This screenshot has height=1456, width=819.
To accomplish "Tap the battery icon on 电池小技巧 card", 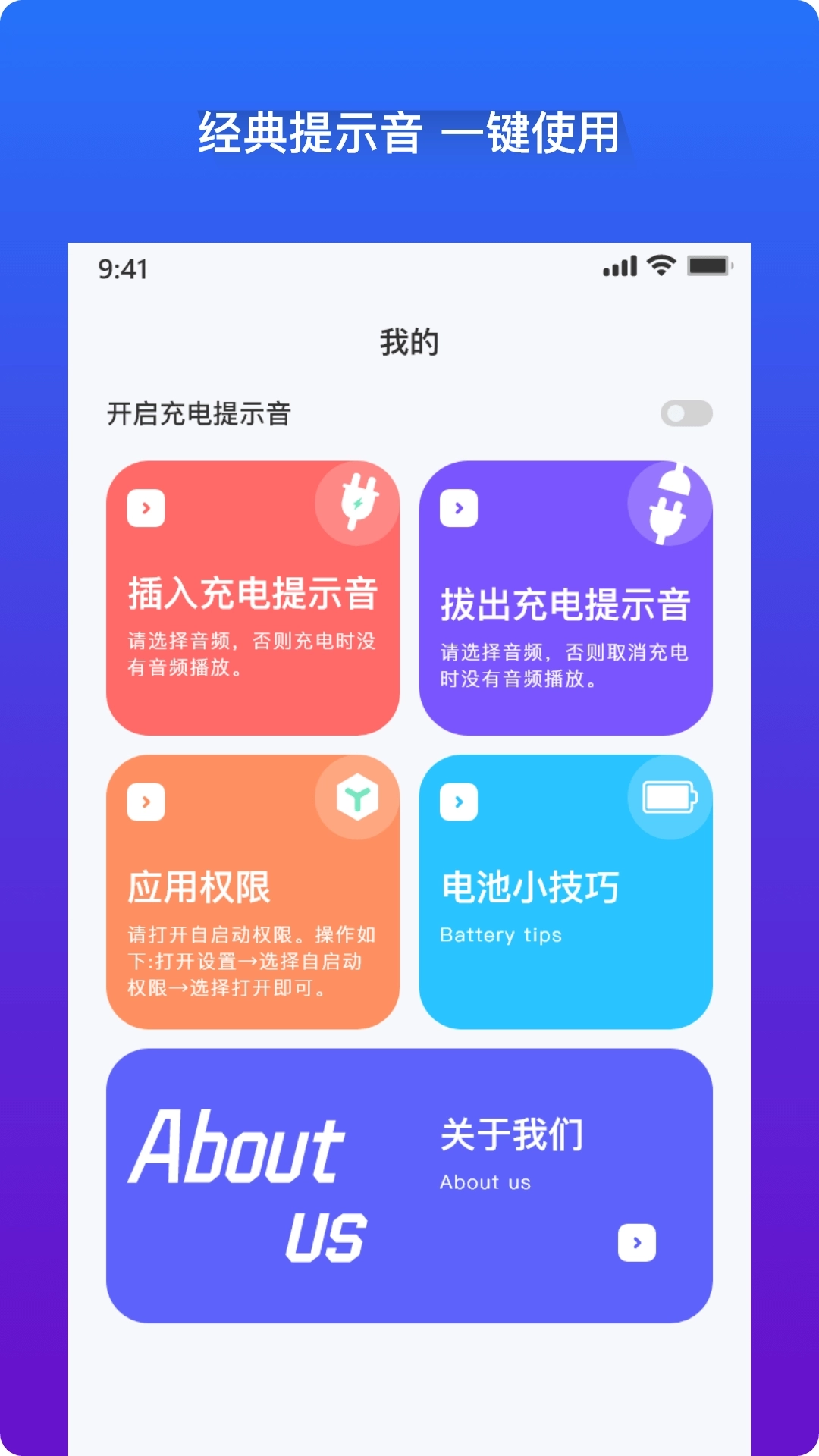I will (x=670, y=798).
